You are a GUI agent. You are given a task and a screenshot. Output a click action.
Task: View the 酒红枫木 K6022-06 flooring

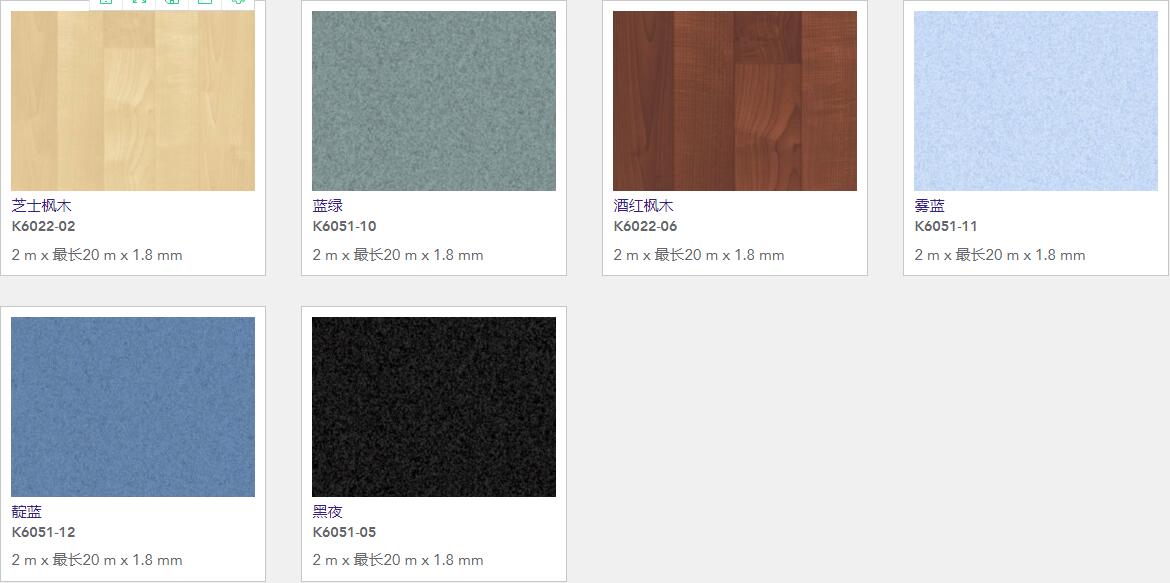[x=734, y=101]
